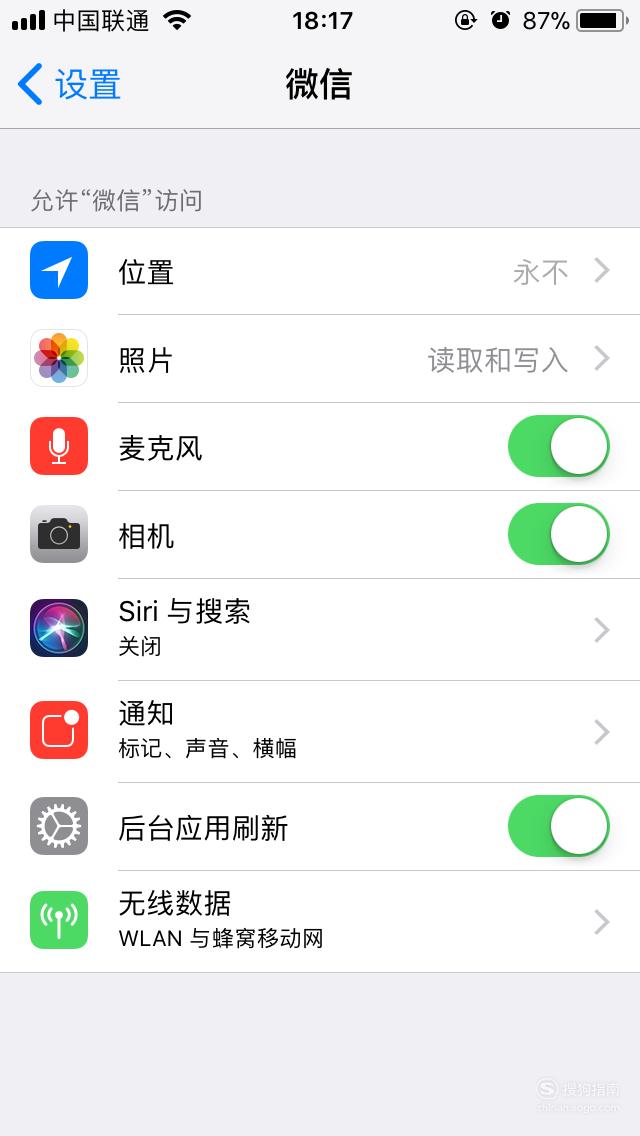
Task: Go back to 设置
Action: [69, 84]
